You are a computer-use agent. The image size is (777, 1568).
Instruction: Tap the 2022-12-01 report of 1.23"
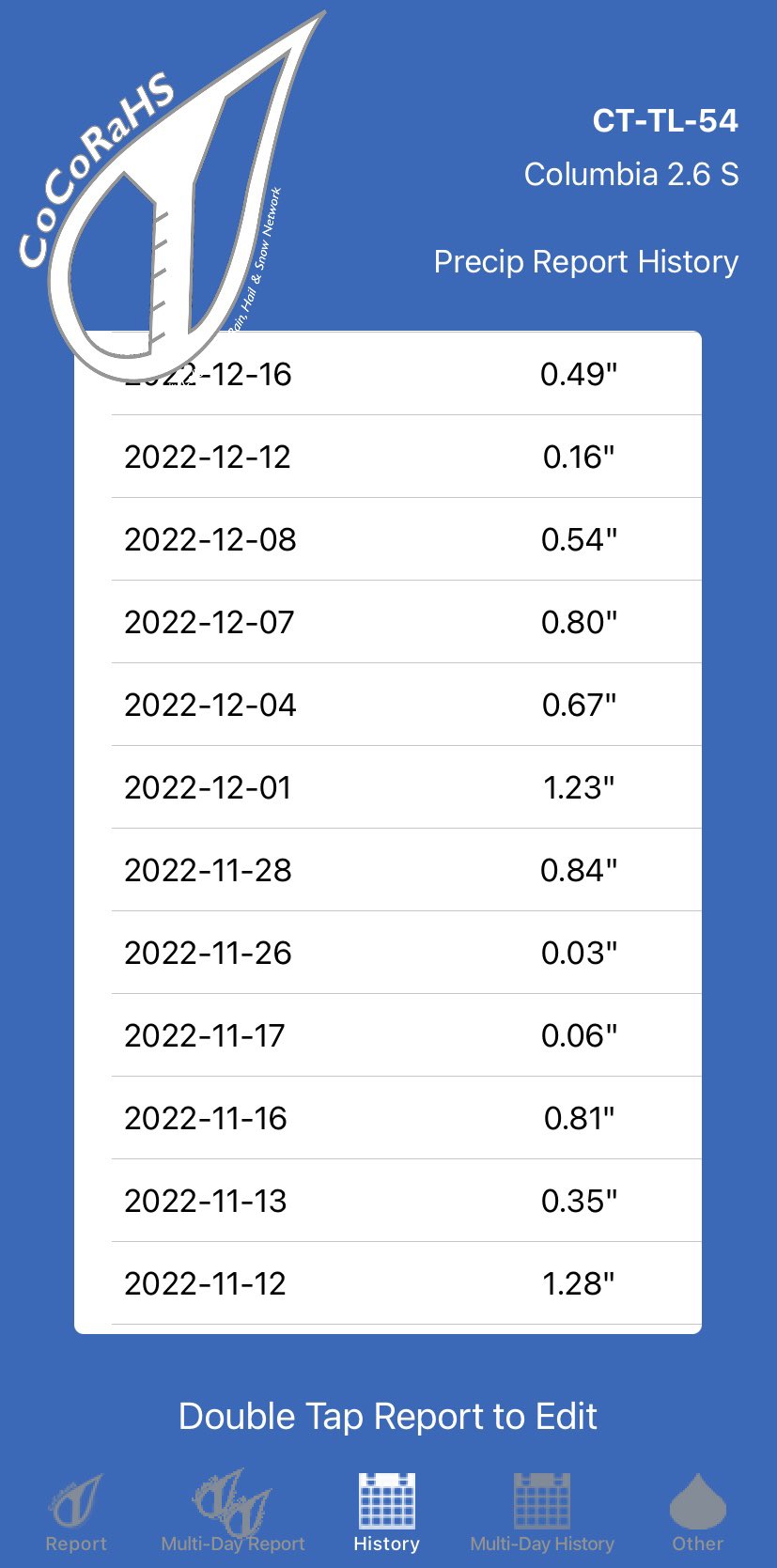388,787
